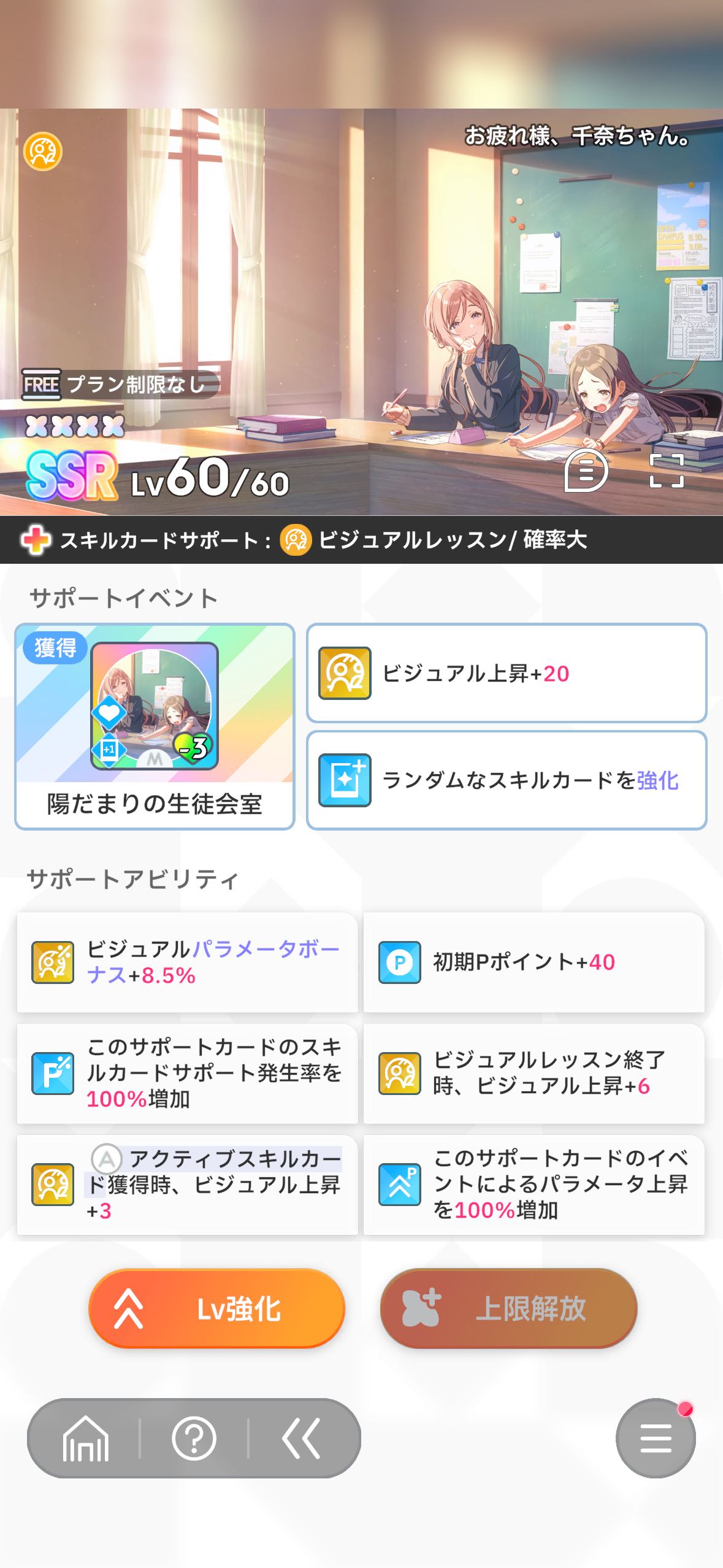The height and width of the screenshot is (1568, 723).
Task: View the ビジュアル上昇+20 event
Action: (x=507, y=674)
